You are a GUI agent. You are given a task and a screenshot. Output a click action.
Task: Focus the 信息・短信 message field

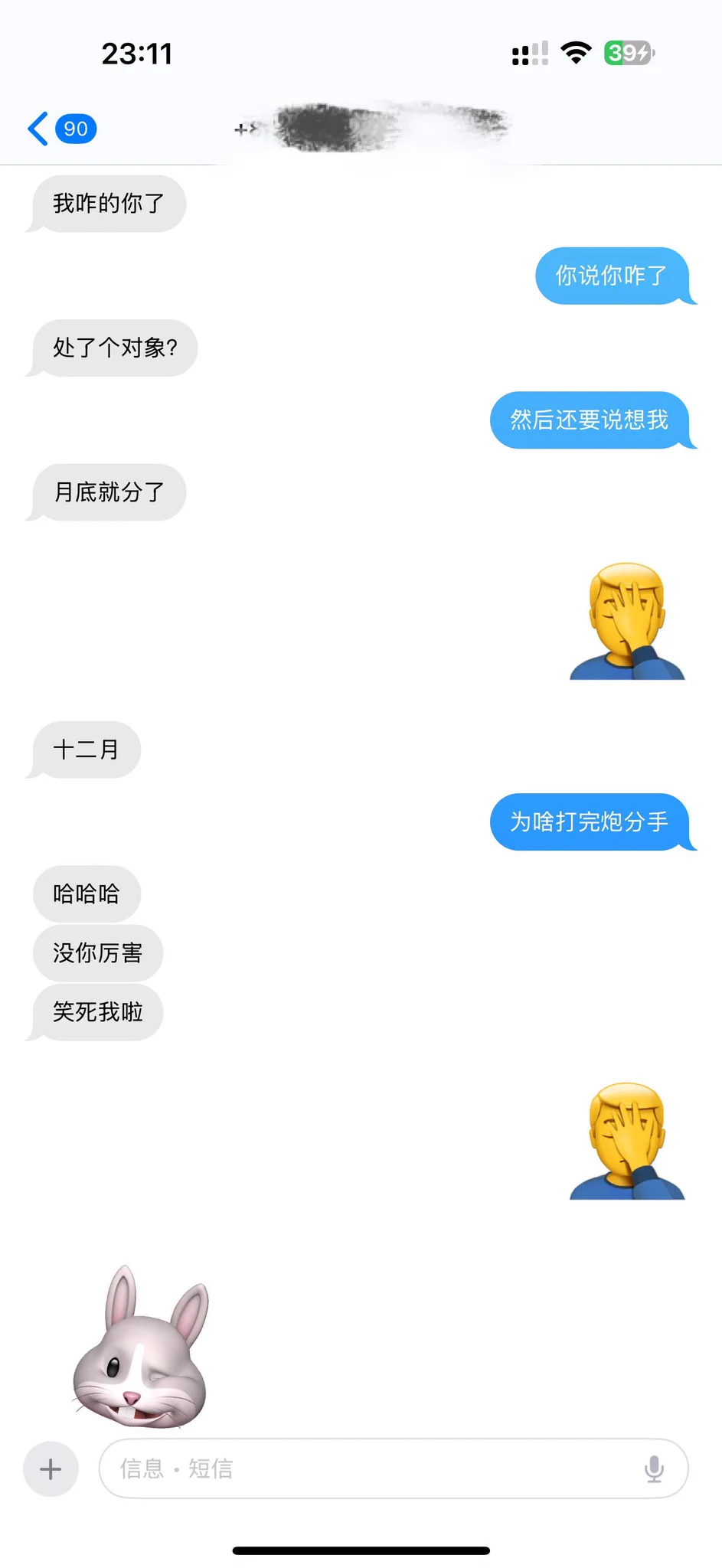[368, 1468]
